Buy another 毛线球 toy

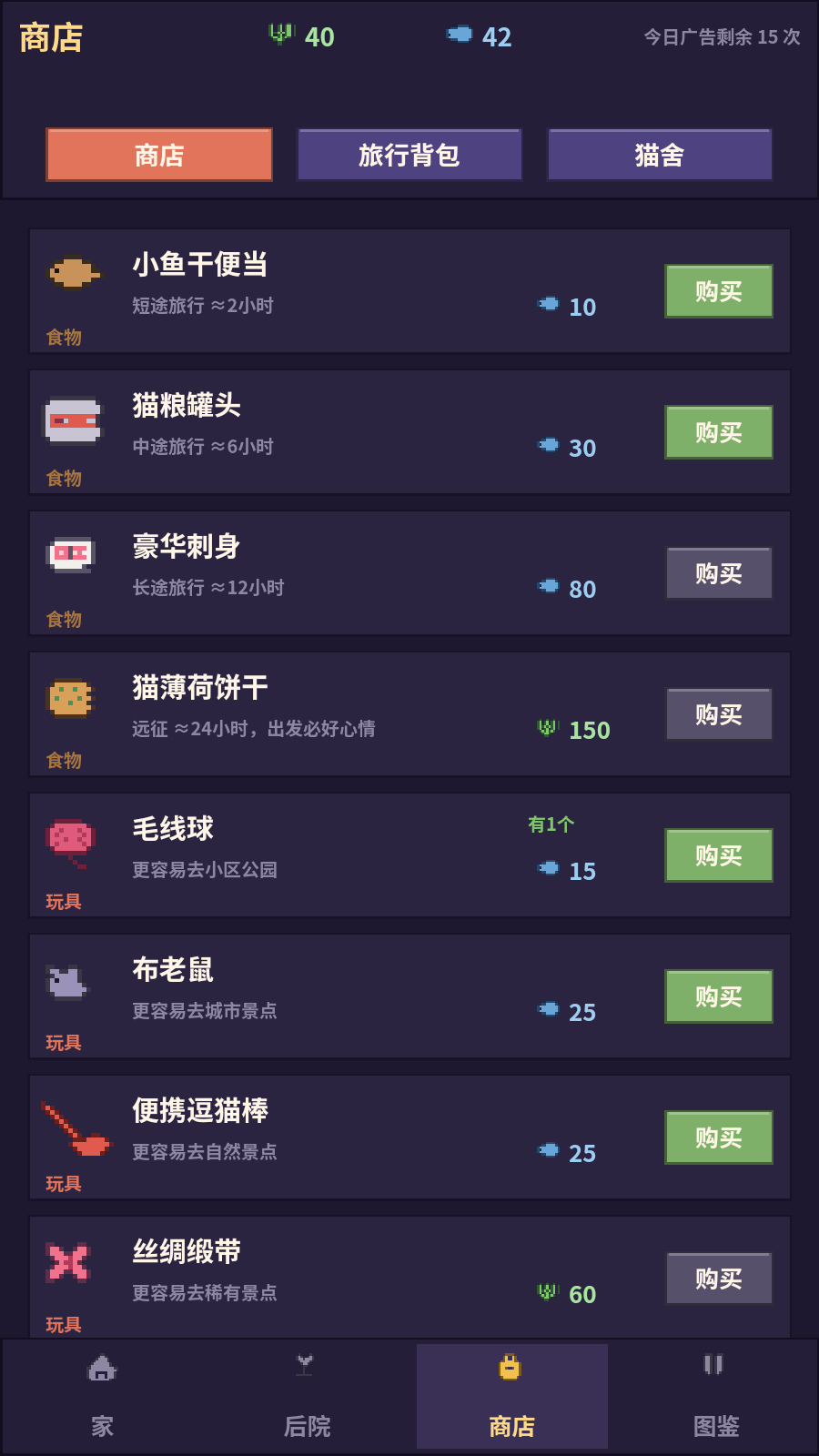pos(719,855)
